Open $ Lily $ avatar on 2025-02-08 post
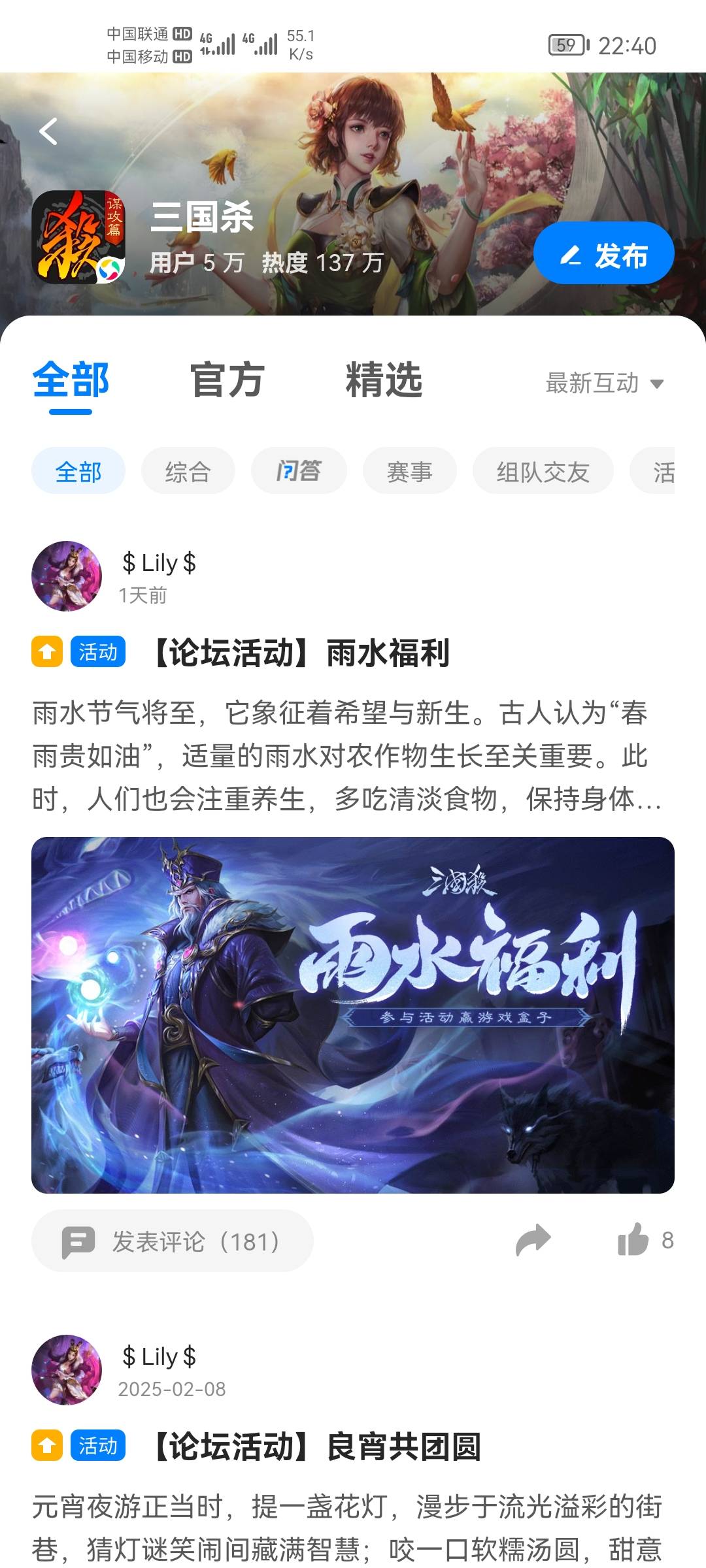The image size is (706, 1568). (x=67, y=1369)
